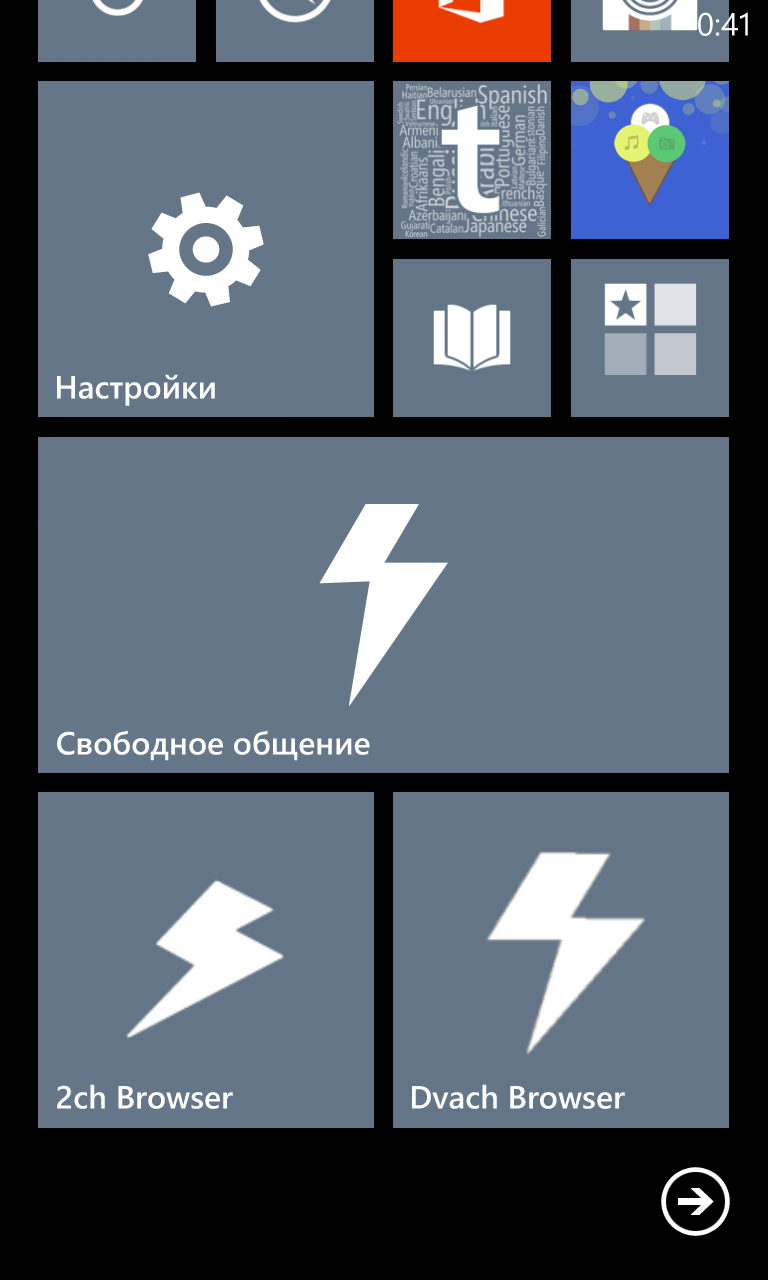Launch the 2ch Browser tile
The width and height of the screenshot is (768, 1280).
point(206,960)
